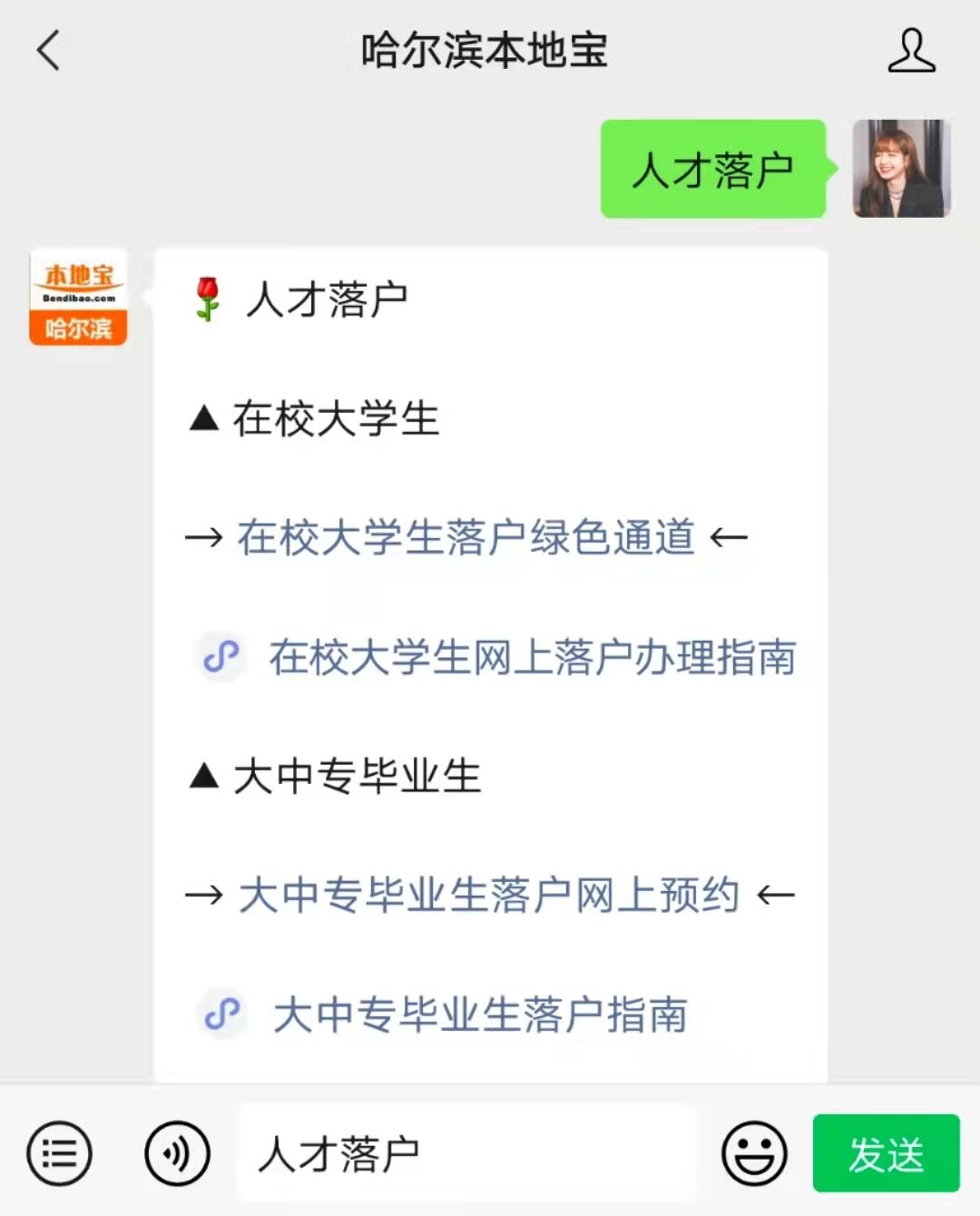
Task: Open my own profile avatar
Action: point(900,169)
